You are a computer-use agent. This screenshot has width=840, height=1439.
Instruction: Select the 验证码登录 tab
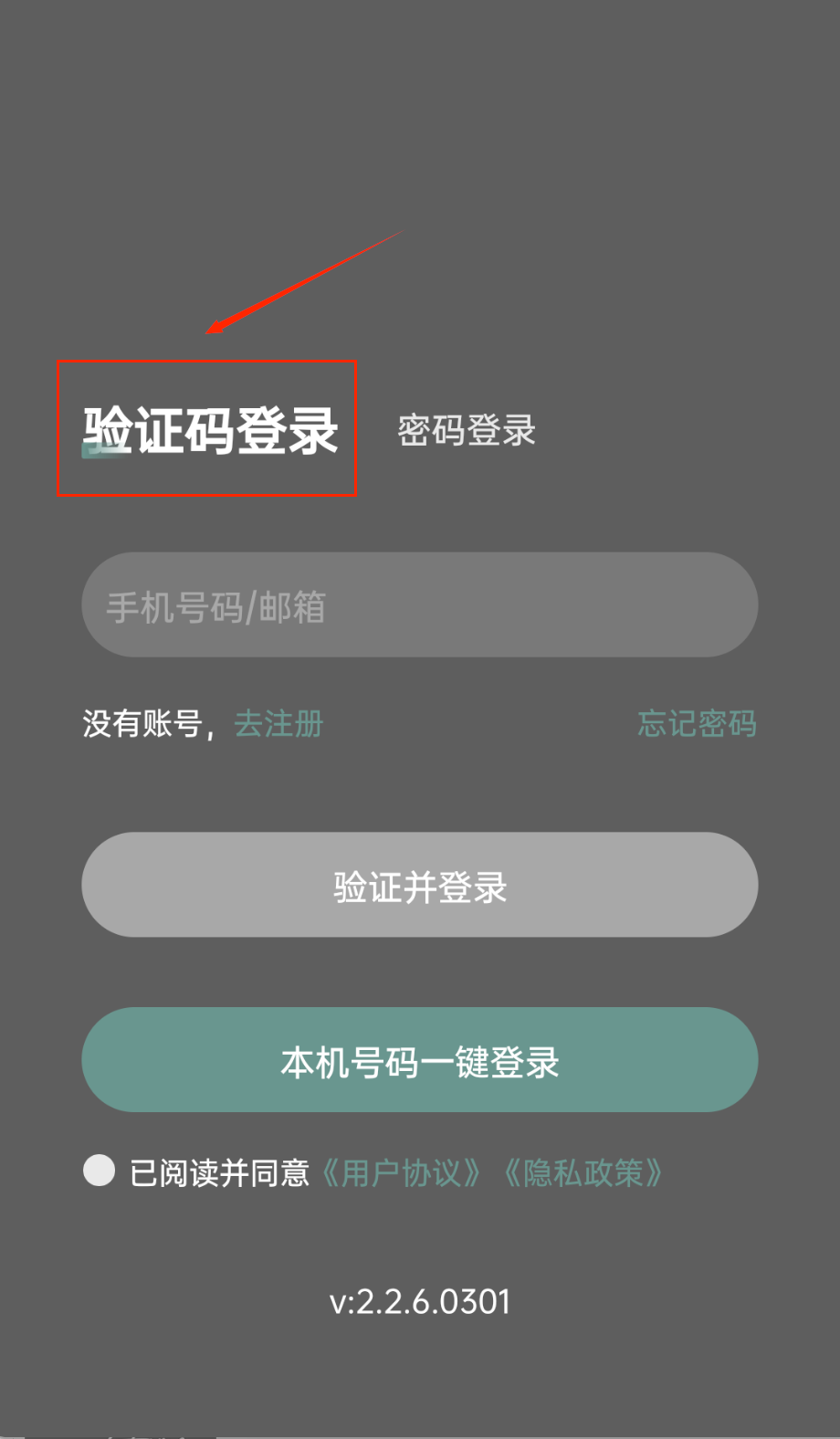click(210, 430)
